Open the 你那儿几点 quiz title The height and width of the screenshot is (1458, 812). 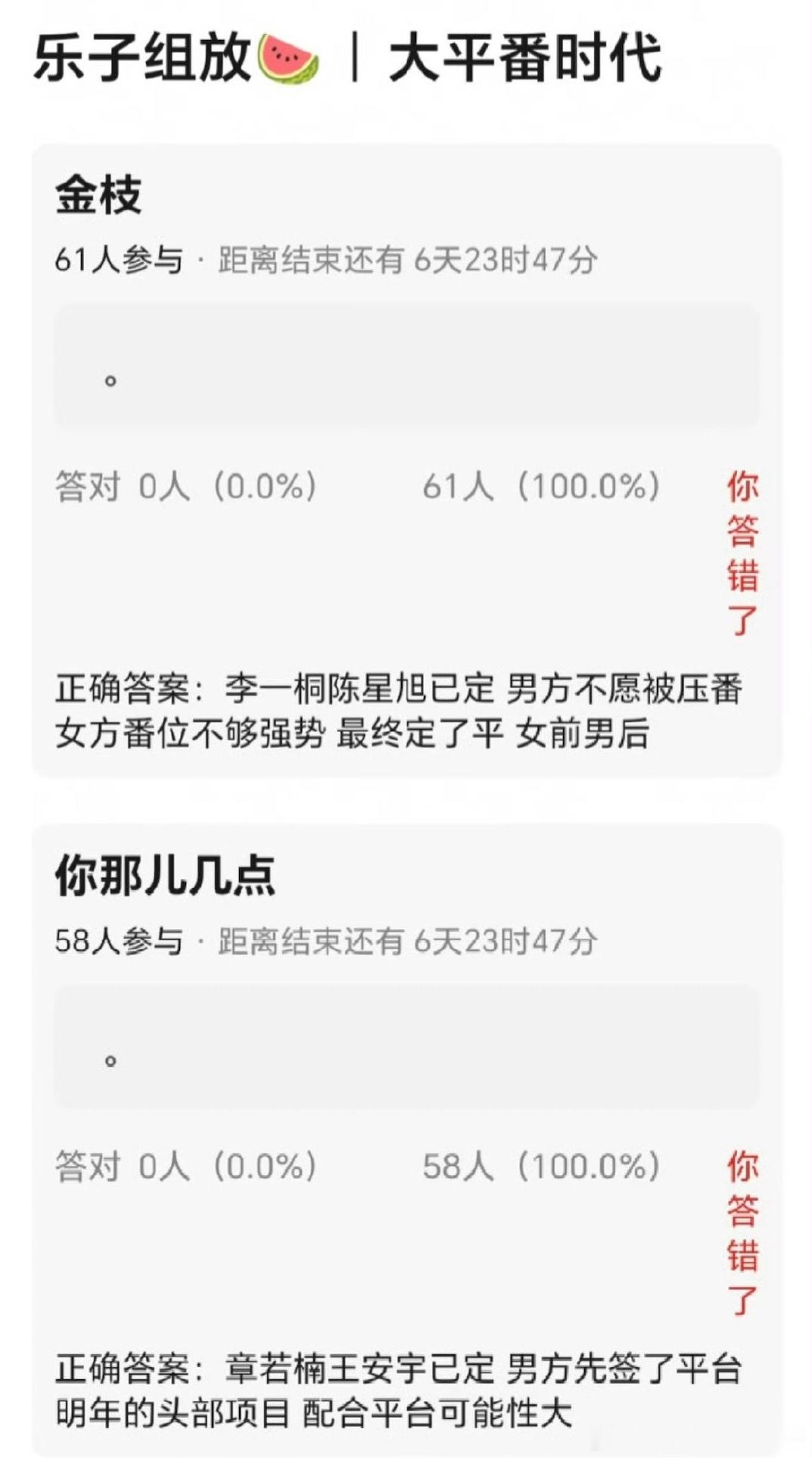[x=163, y=877]
